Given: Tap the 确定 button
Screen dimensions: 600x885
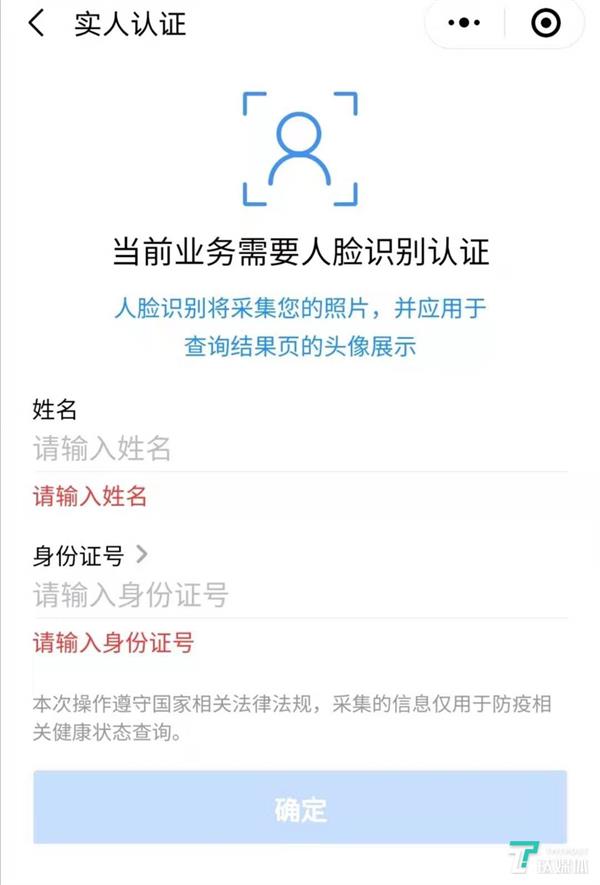Looking at the screenshot, I should tap(300, 808).
